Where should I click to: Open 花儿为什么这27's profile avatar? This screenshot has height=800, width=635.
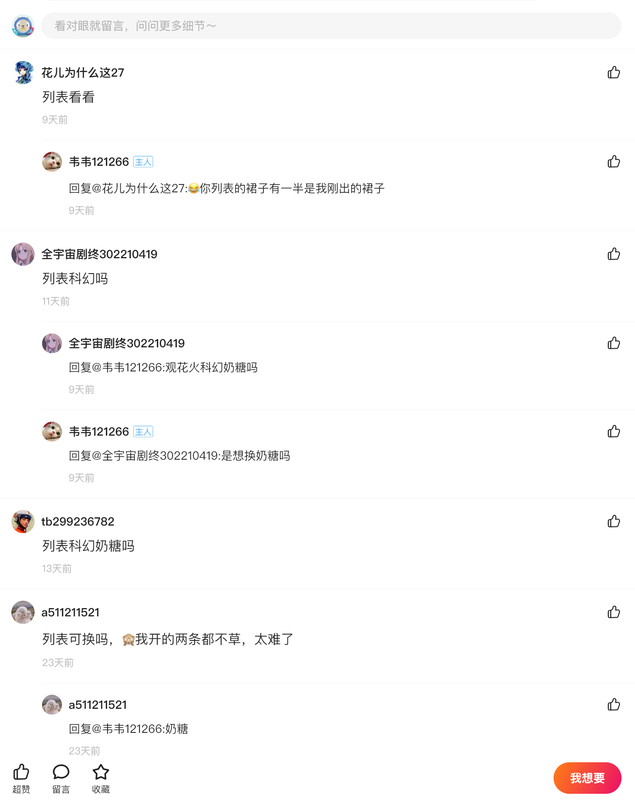23,72
